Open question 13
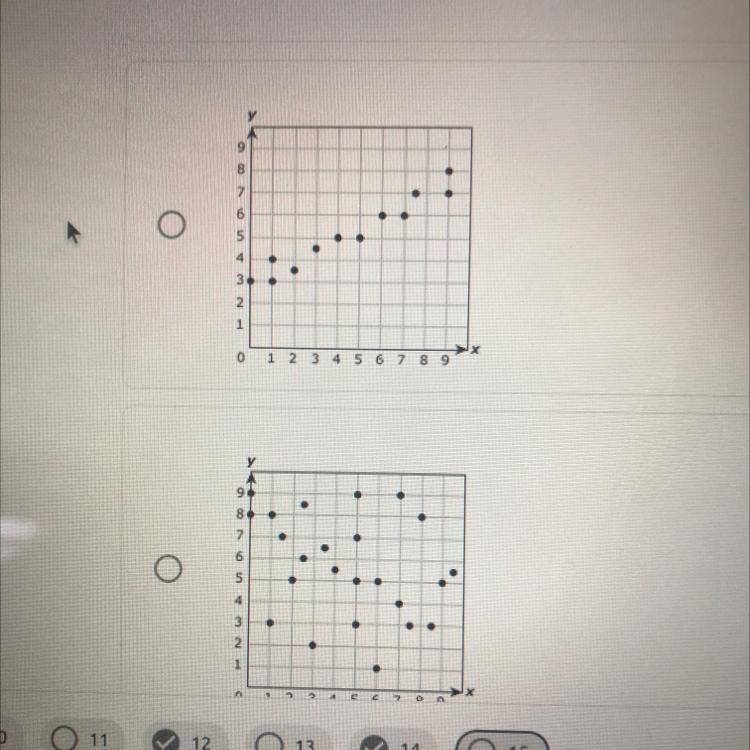 271,742
